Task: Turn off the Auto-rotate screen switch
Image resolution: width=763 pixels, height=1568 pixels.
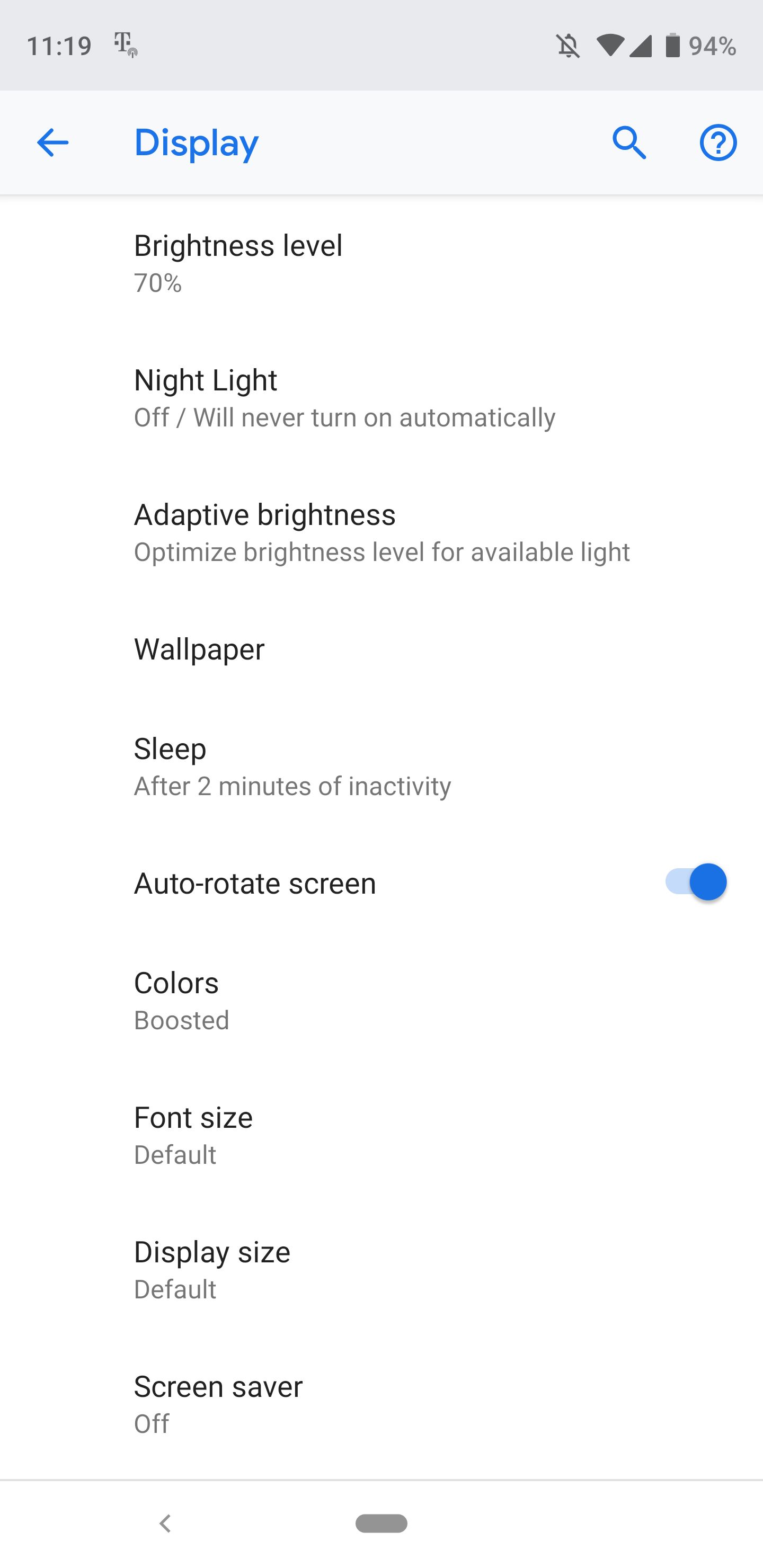Action: tap(695, 882)
